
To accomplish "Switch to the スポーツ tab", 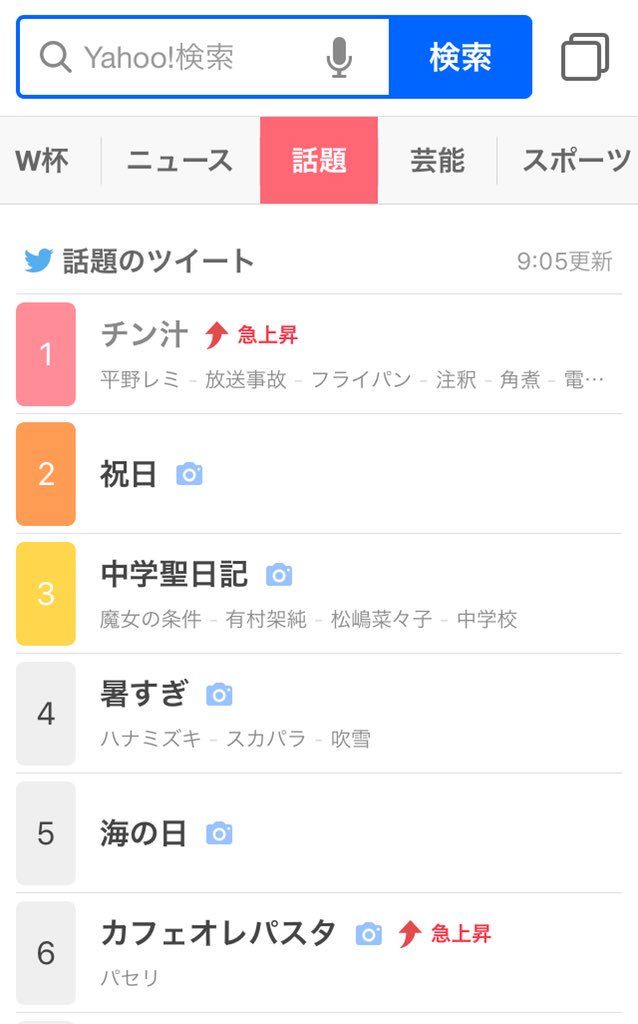I will (575, 161).
